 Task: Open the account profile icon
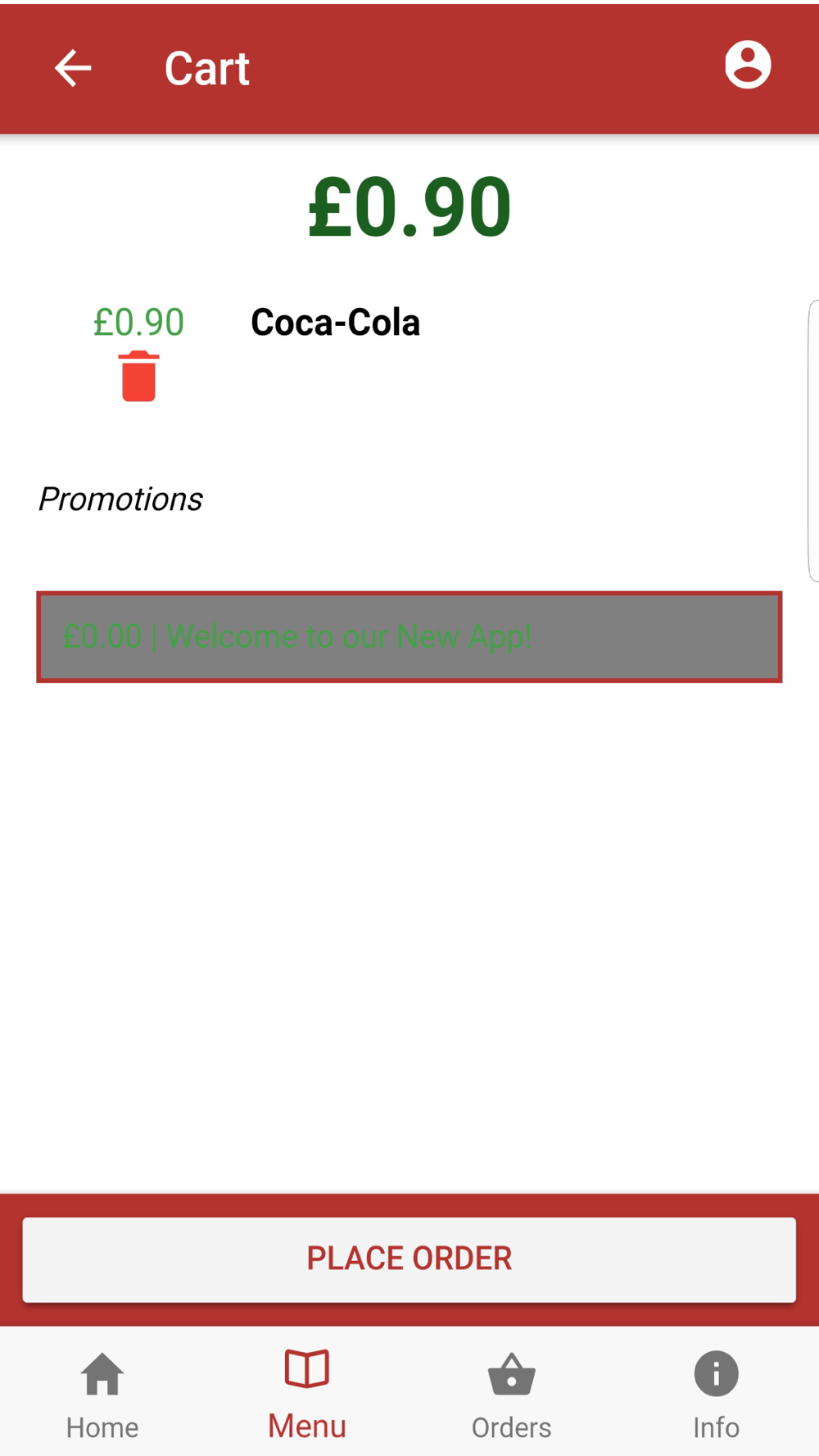pos(748,65)
